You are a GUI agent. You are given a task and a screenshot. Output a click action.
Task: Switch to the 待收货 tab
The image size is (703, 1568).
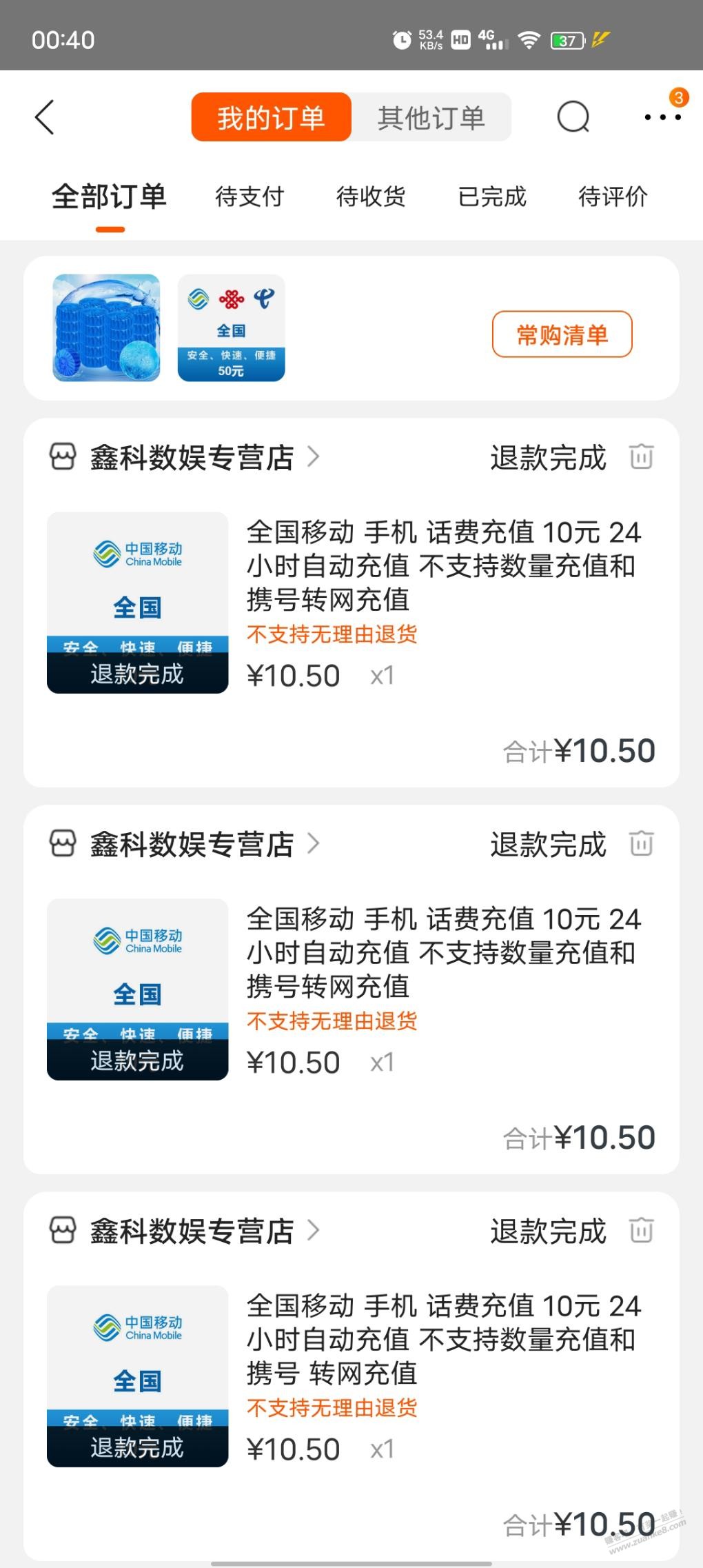tap(371, 197)
